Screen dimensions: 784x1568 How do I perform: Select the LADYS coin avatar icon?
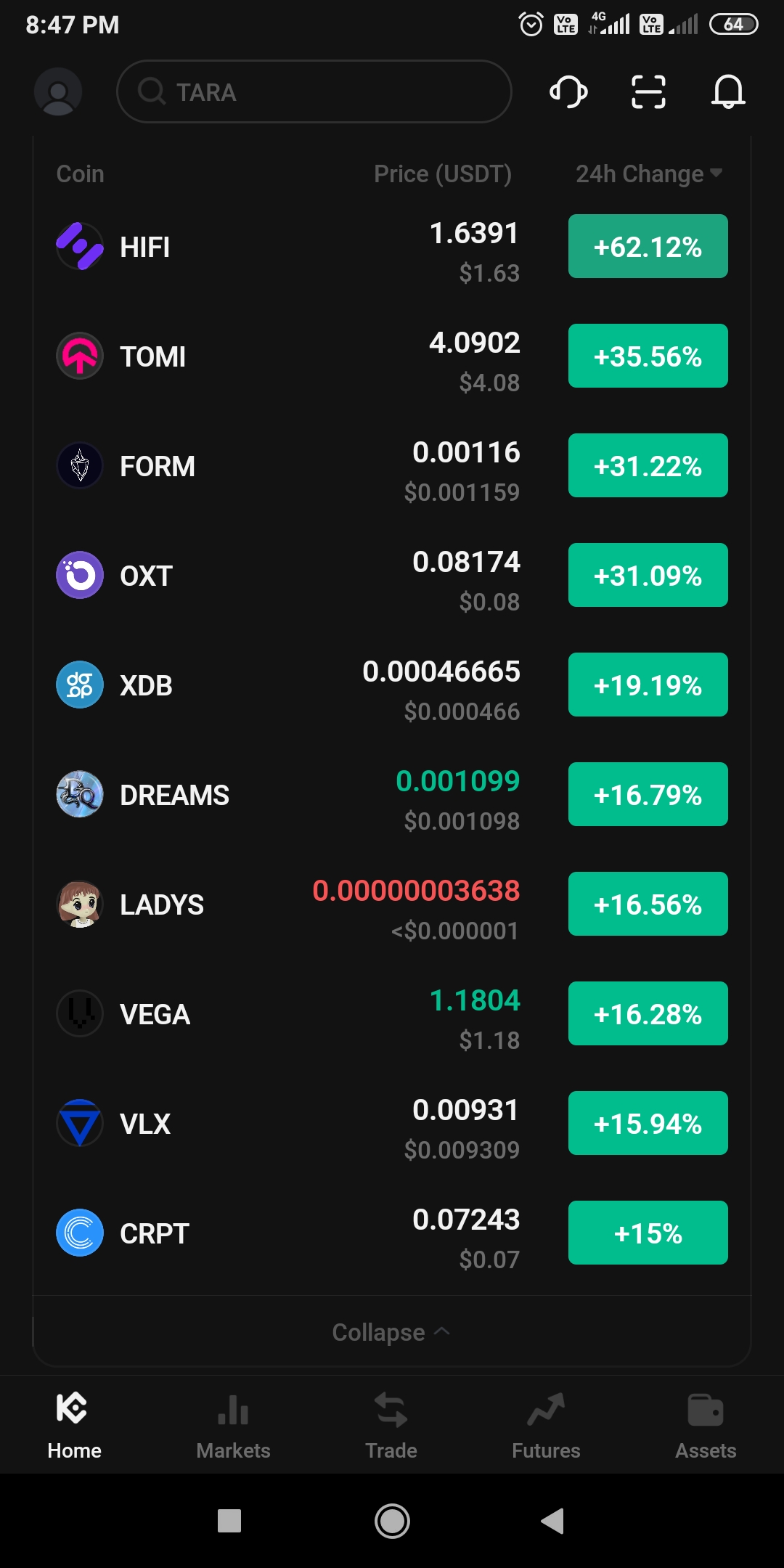(x=79, y=904)
